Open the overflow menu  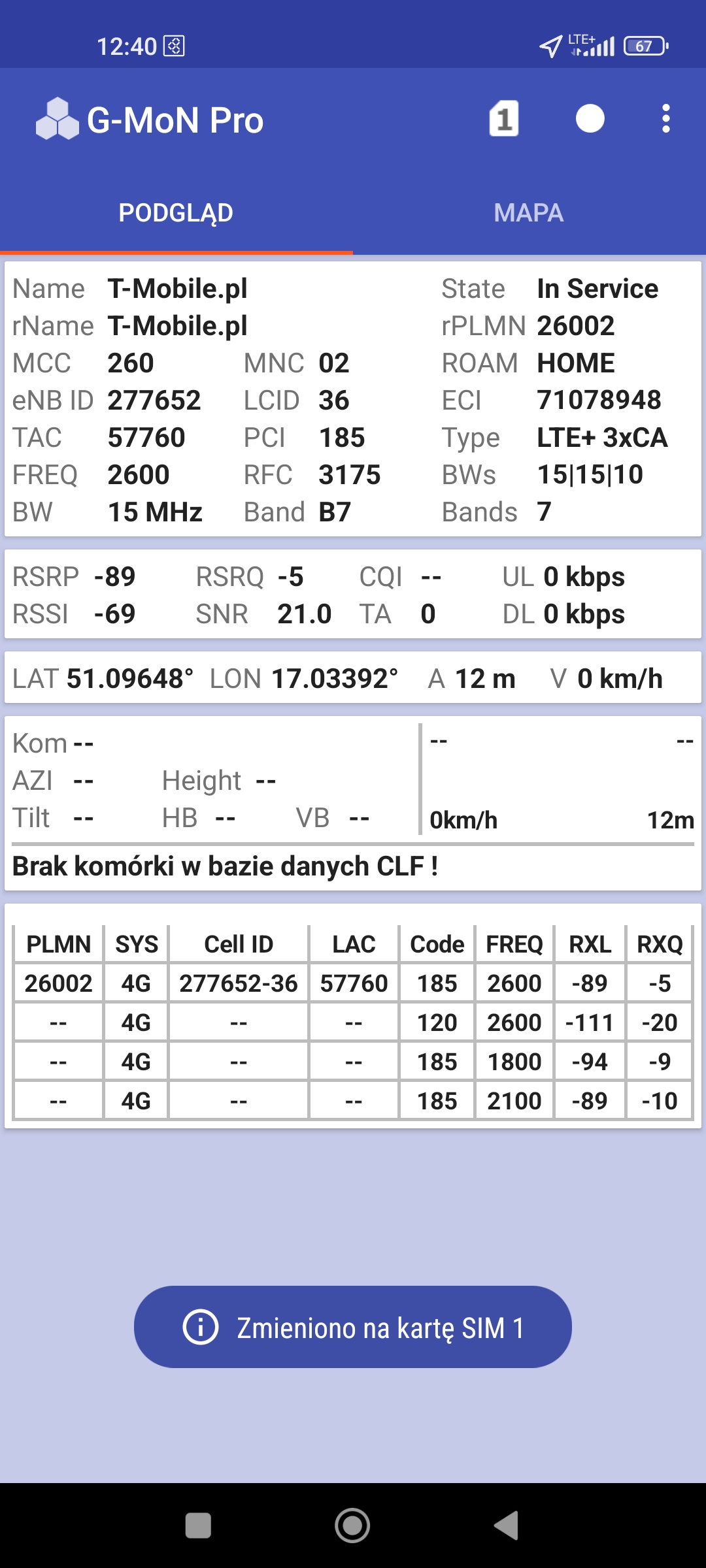point(665,119)
